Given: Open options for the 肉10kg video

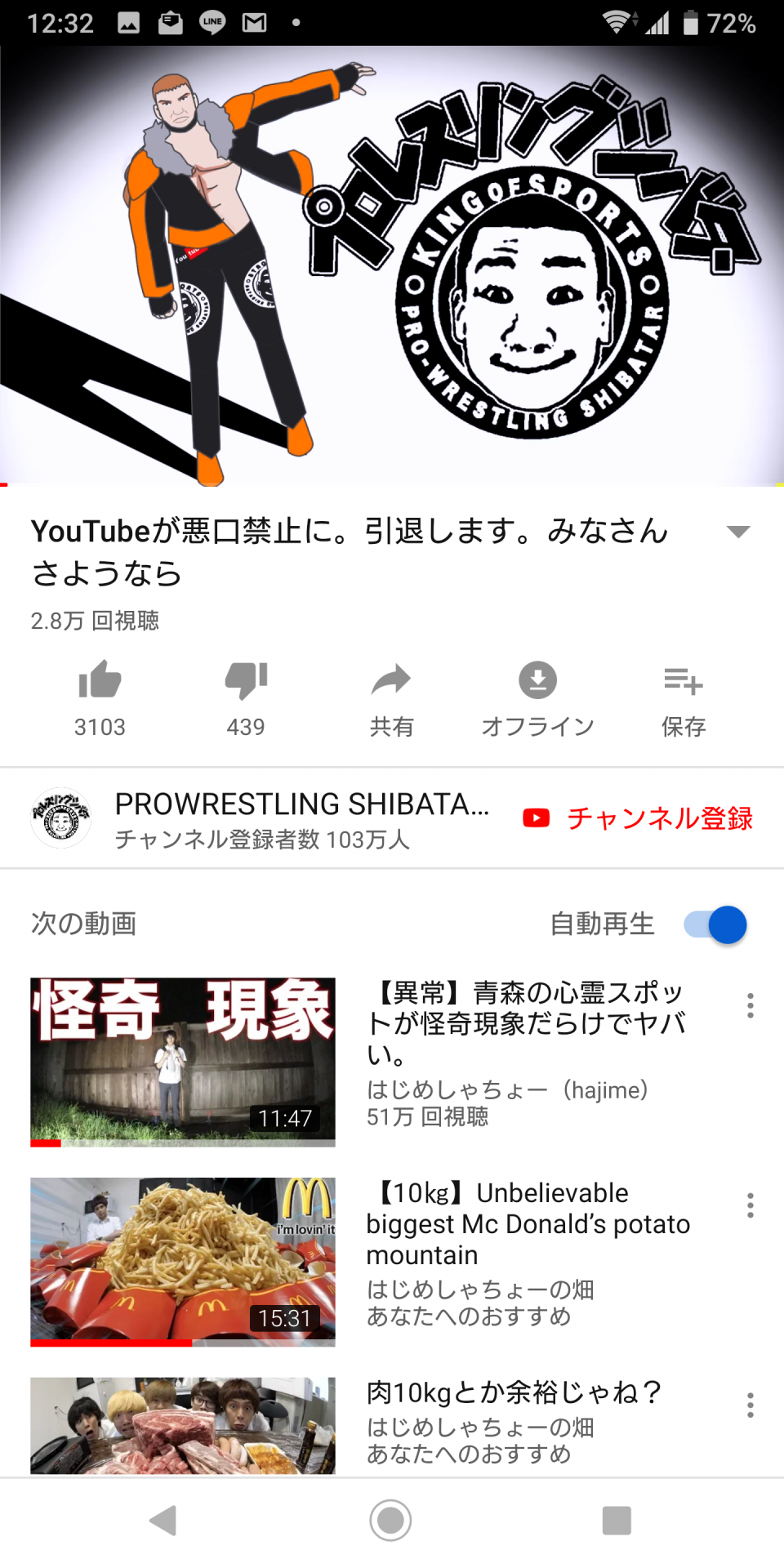Looking at the screenshot, I should pos(750,1405).
